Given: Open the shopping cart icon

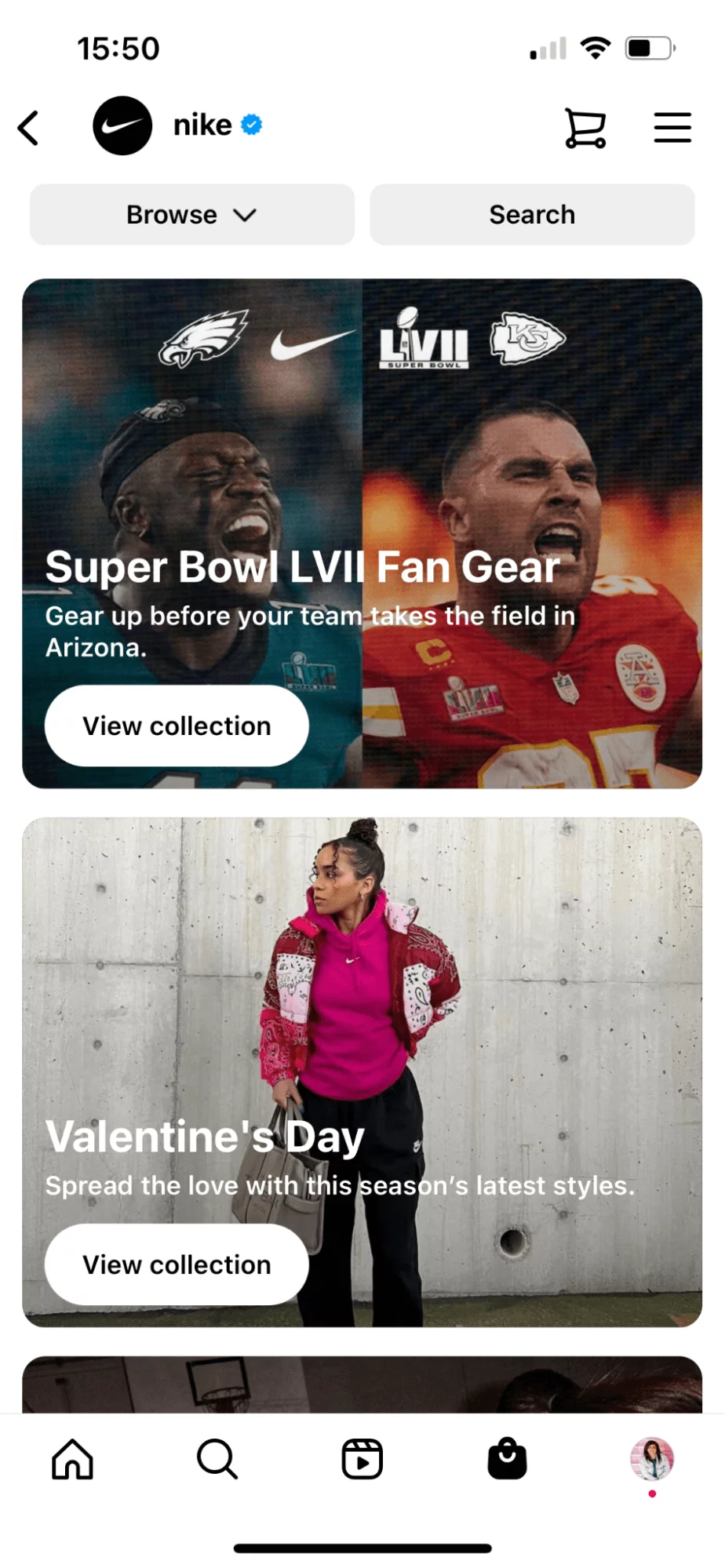Looking at the screenshot, I should (585, 128).
